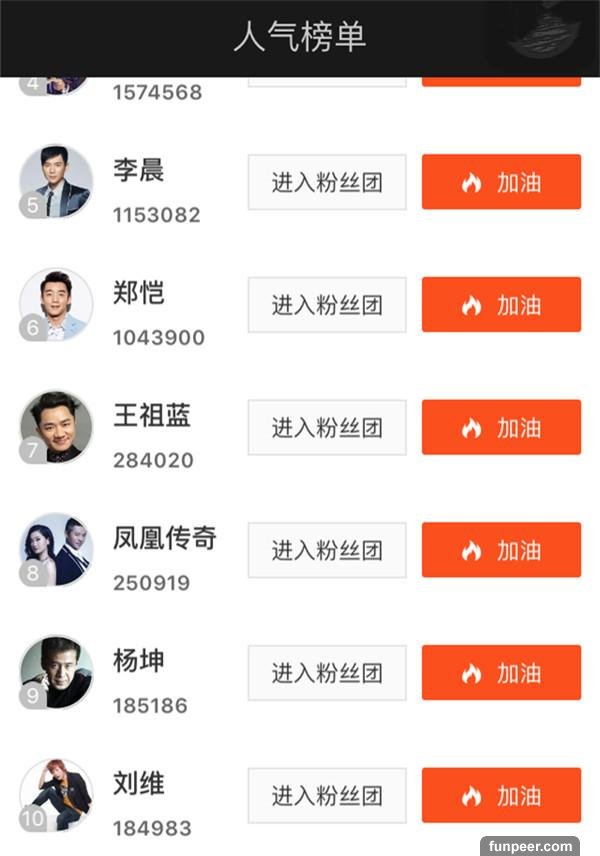
Task: Support 刘维 with 加油
Action: [501, 796]
